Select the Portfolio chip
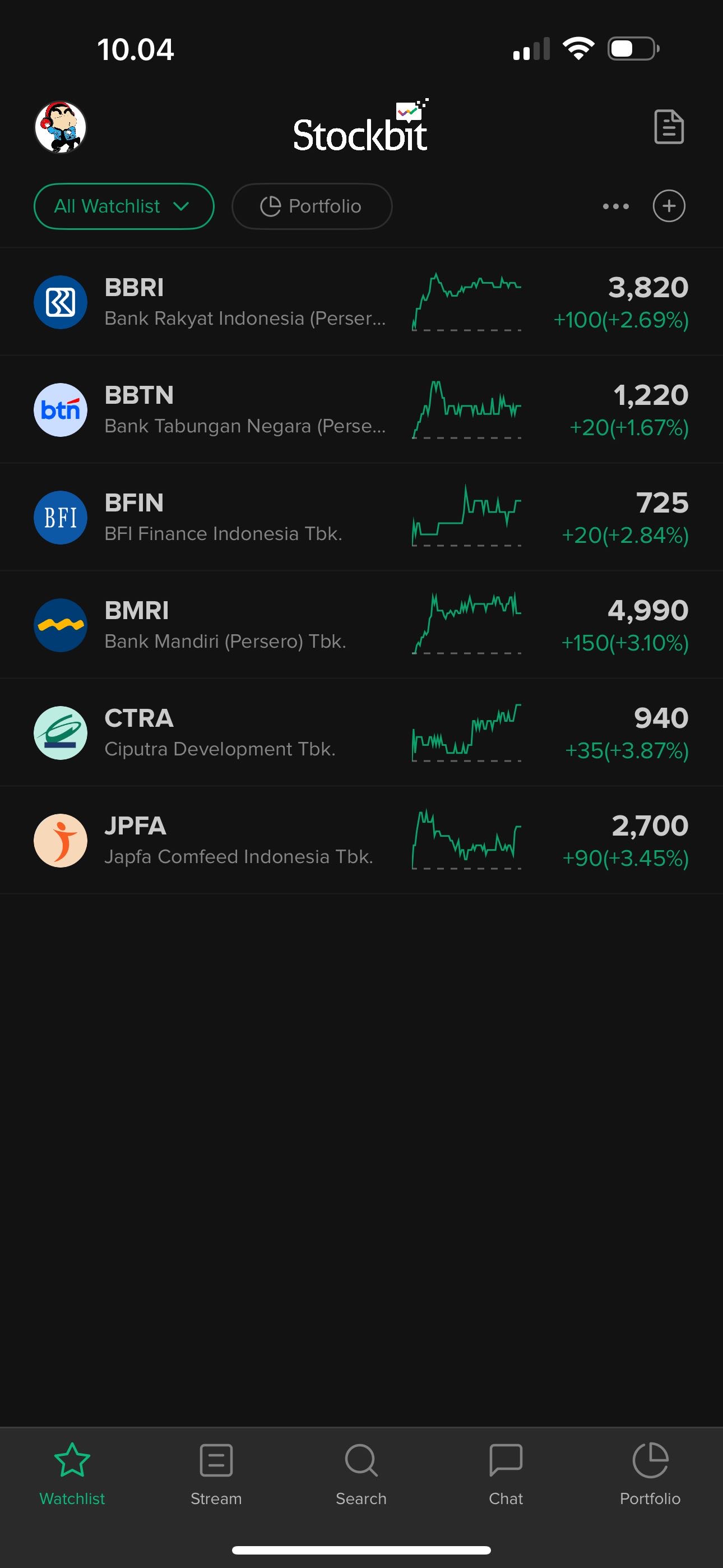Viewport: 723px width, 1568px height. 312,206
